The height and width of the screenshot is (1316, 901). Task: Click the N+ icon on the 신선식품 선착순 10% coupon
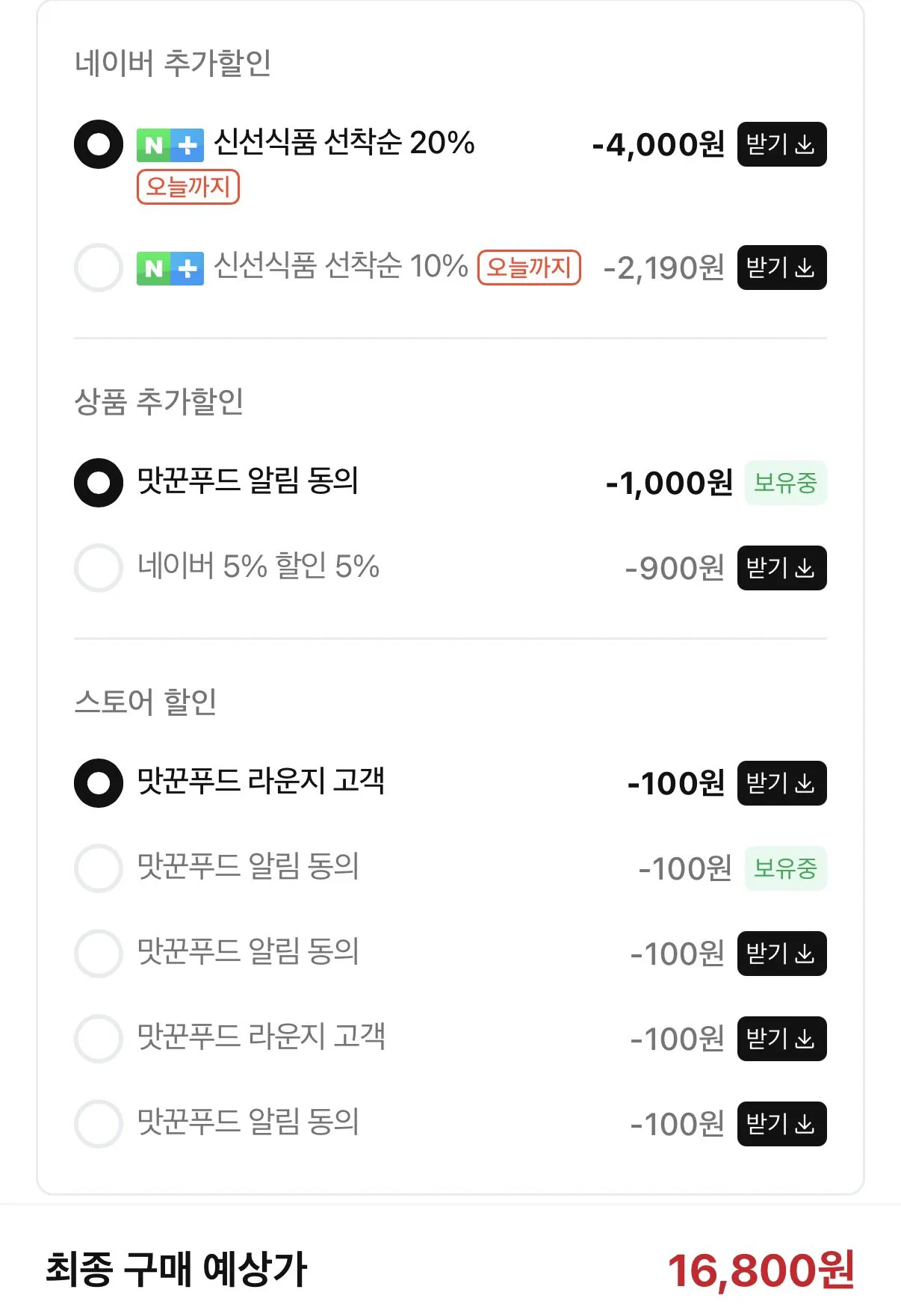(170, 268)
